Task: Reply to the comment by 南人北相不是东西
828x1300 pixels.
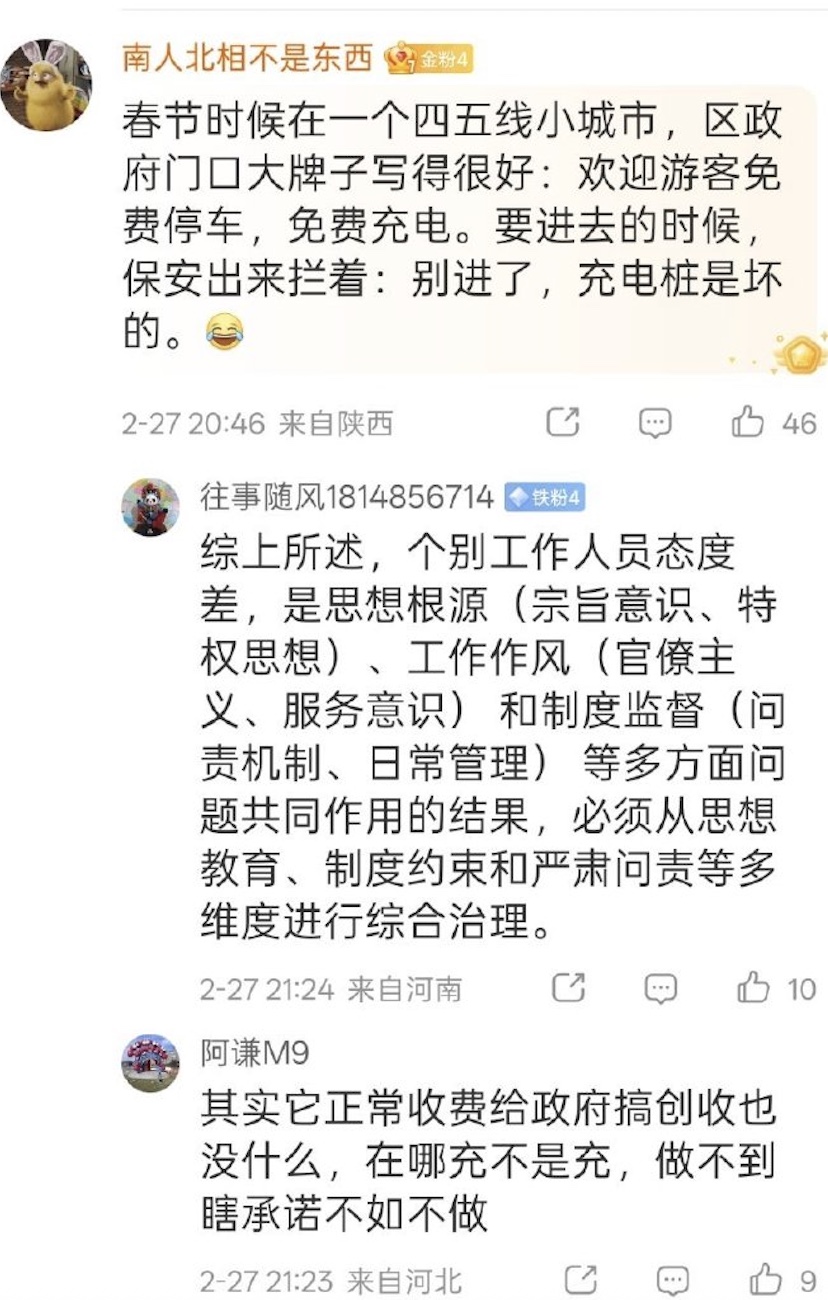Action: tap(655, 423)
